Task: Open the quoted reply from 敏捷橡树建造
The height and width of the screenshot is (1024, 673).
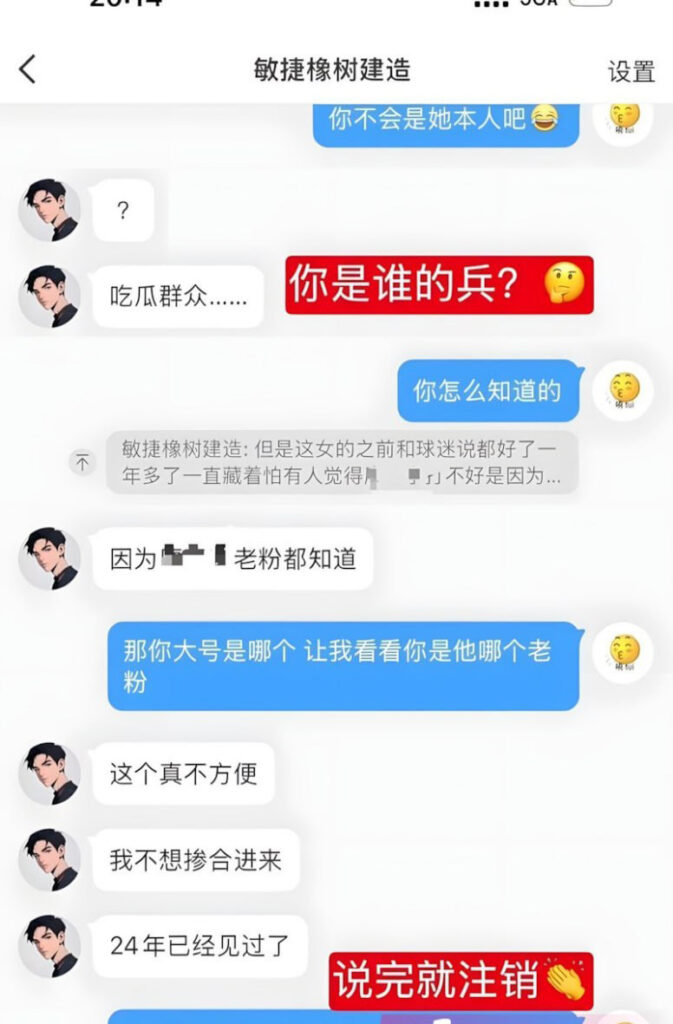Action: coord(342,462)
